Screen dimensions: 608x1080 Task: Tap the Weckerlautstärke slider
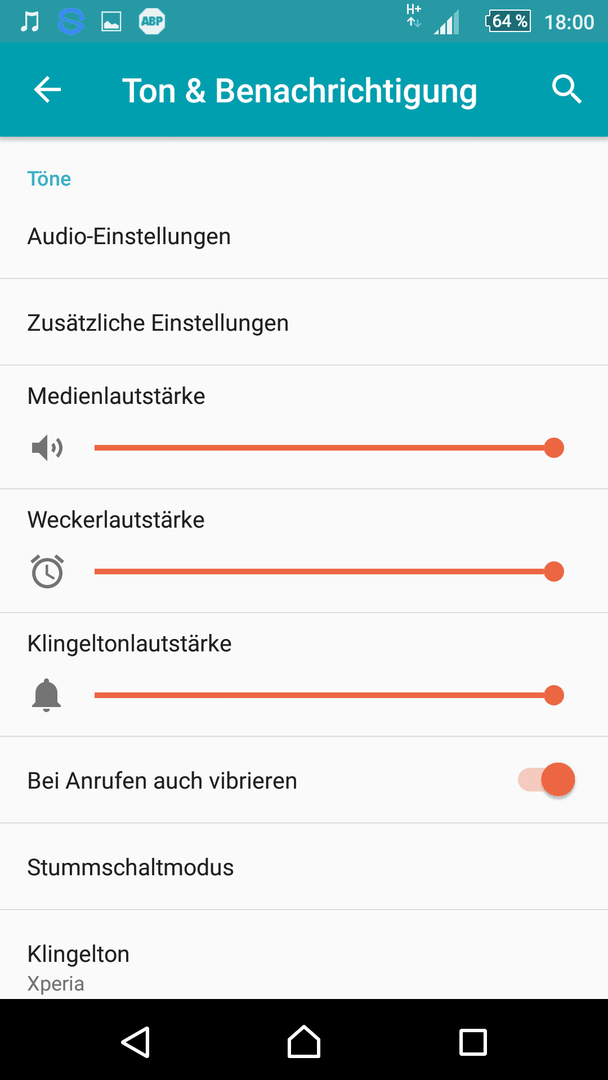(328, 571)
